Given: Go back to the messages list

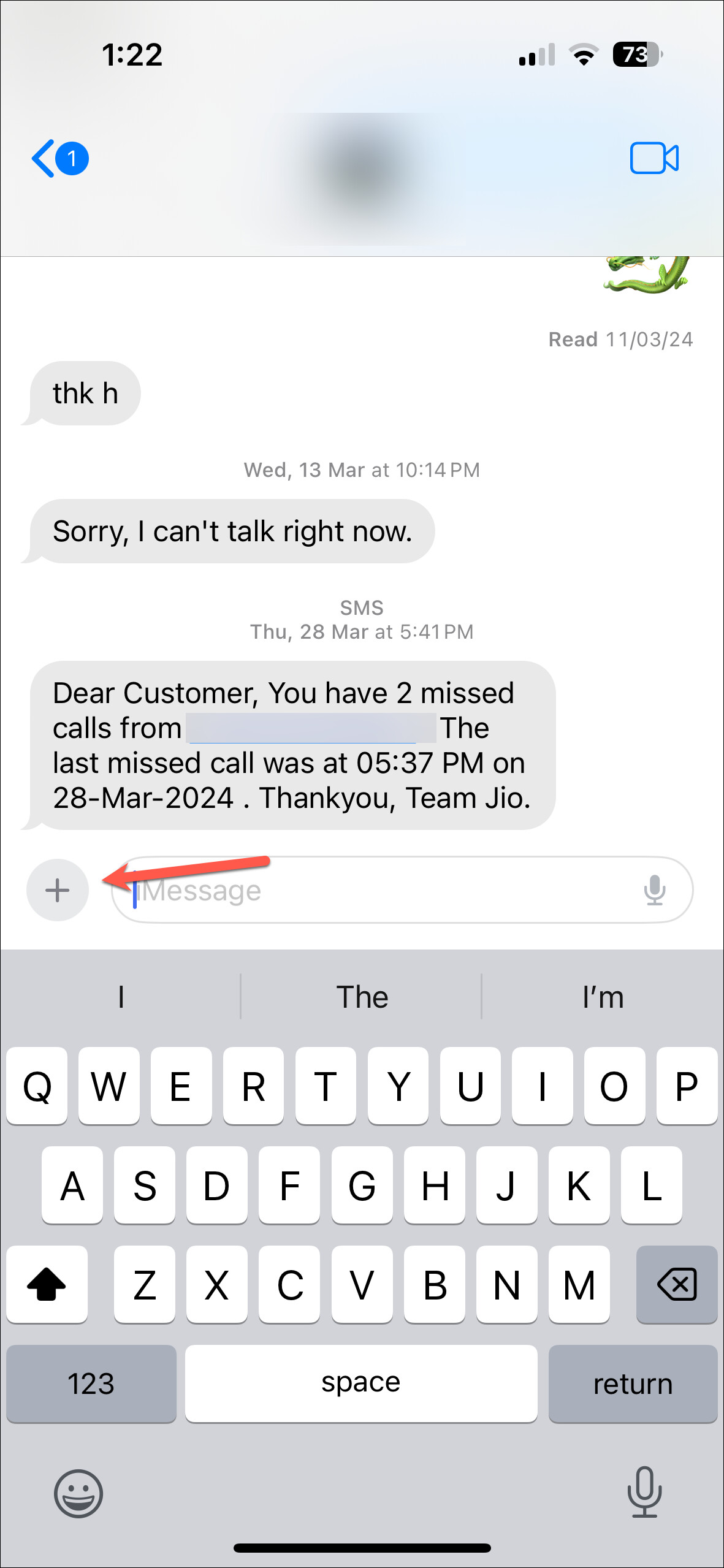Looking at the screenshot, I should coord(59,158).
